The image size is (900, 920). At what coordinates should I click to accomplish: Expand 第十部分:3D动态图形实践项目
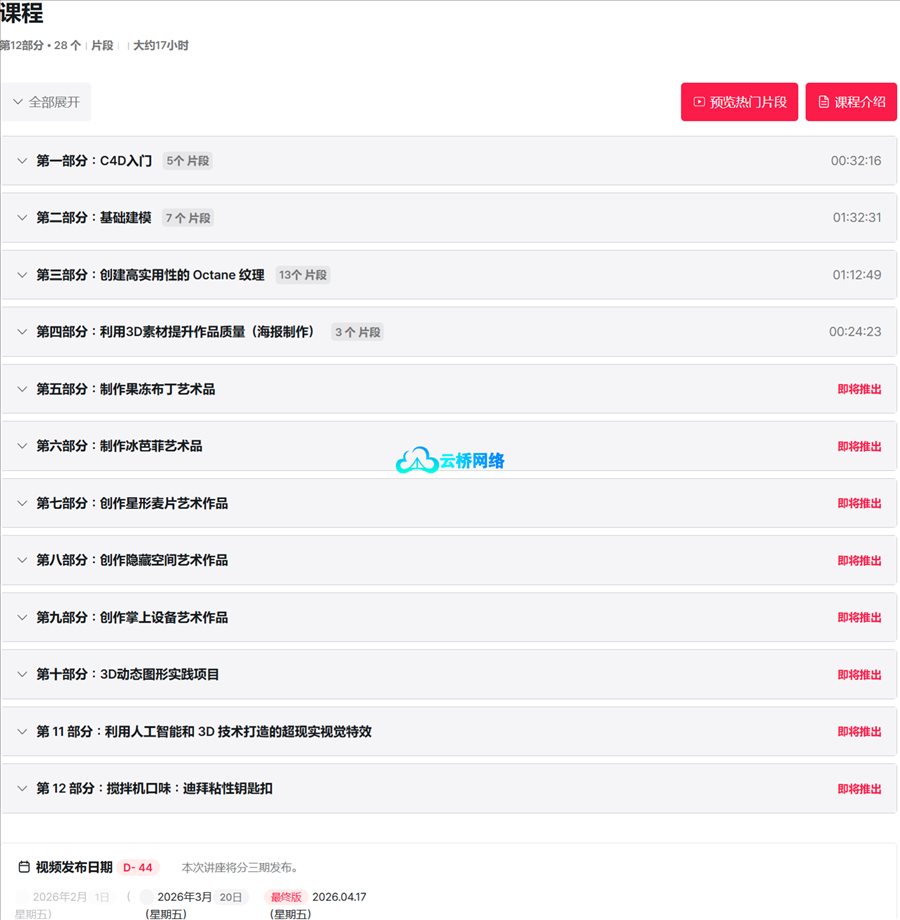click(x=128, y=675)
